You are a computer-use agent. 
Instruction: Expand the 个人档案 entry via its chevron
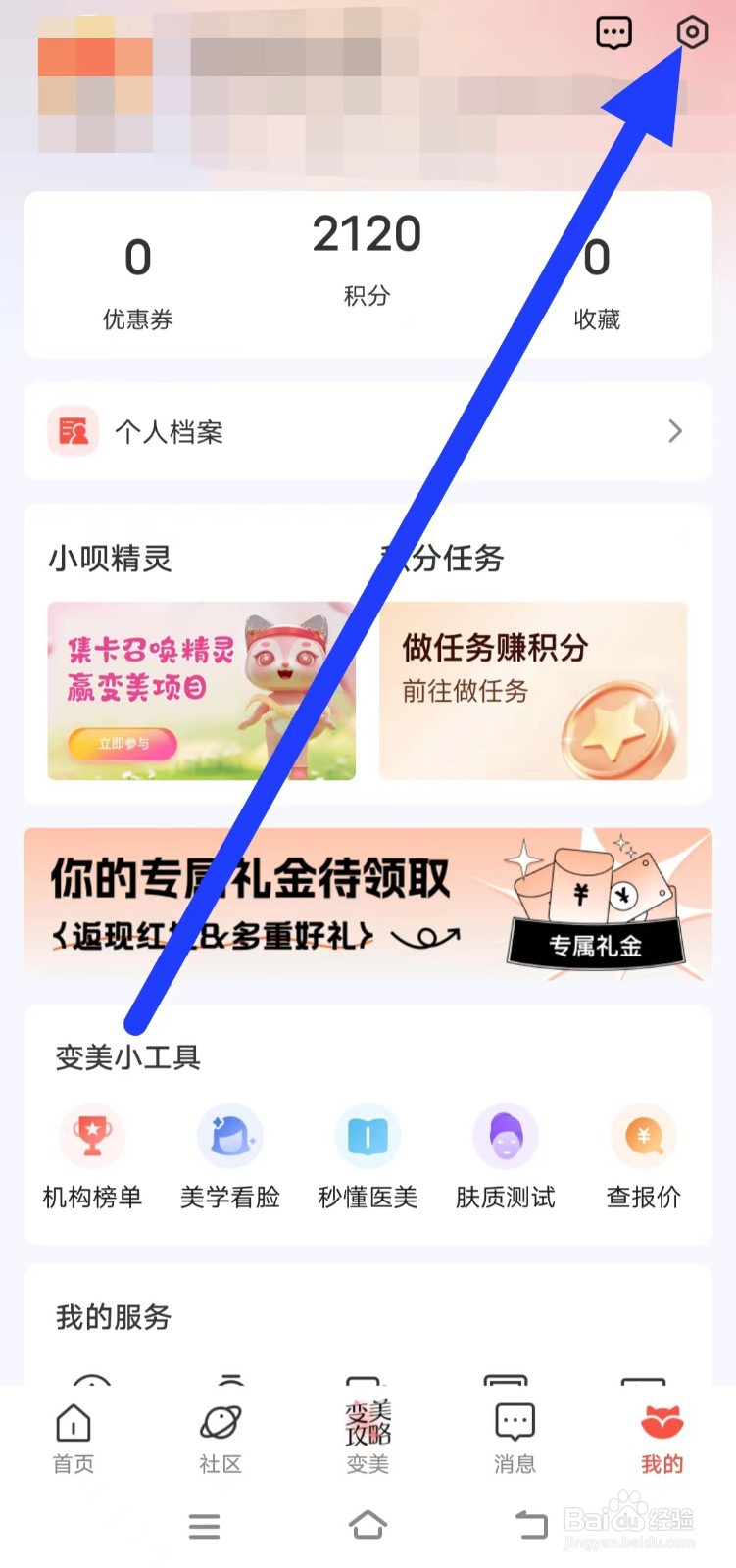(x=674, y=431)
